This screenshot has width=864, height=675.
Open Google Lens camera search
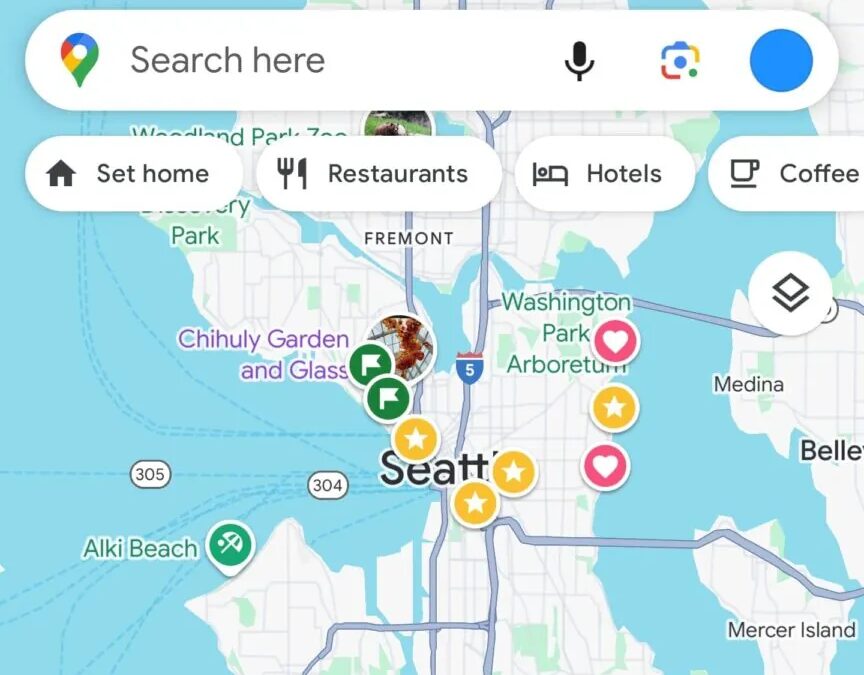click(680, 61)
